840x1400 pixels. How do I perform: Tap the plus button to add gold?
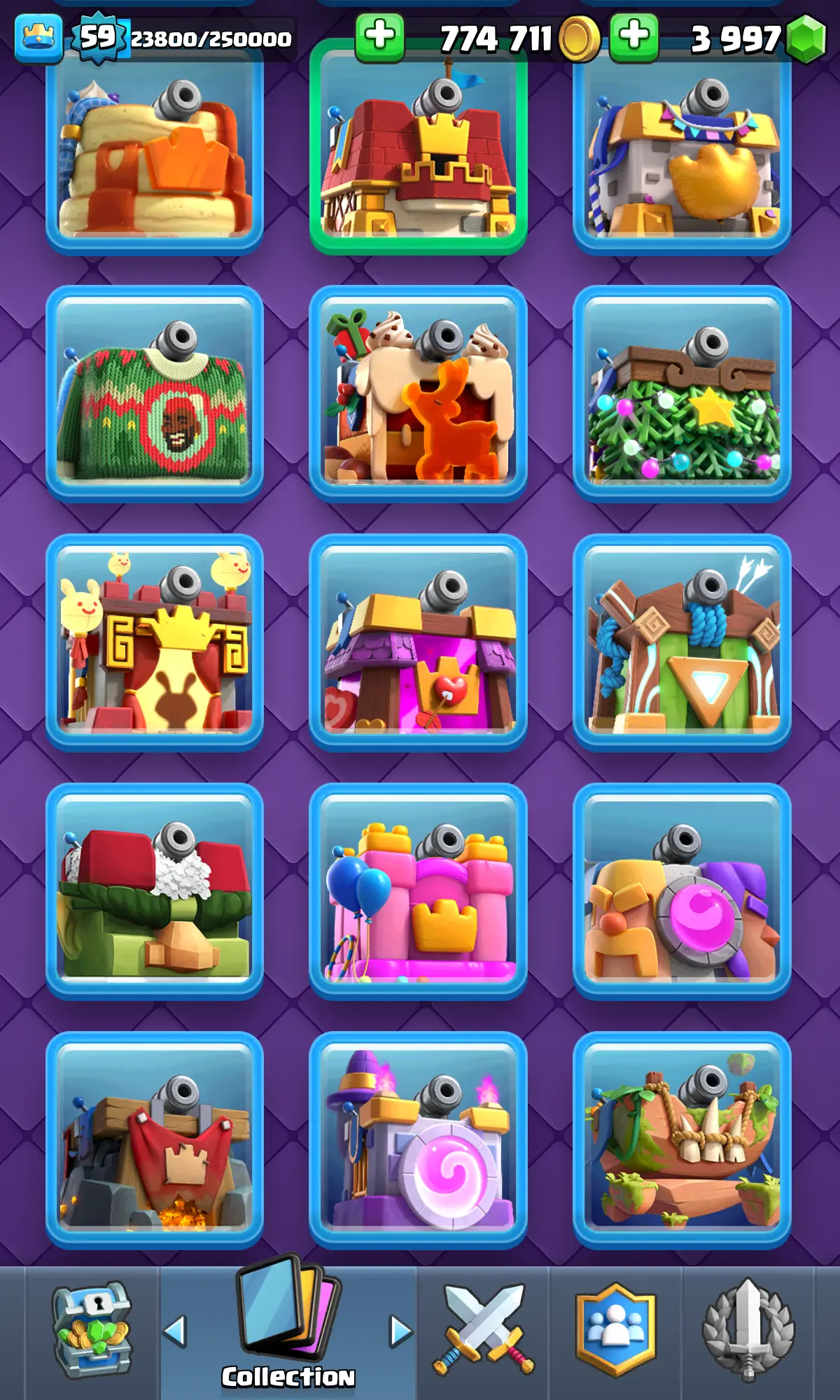click(379, 36)
